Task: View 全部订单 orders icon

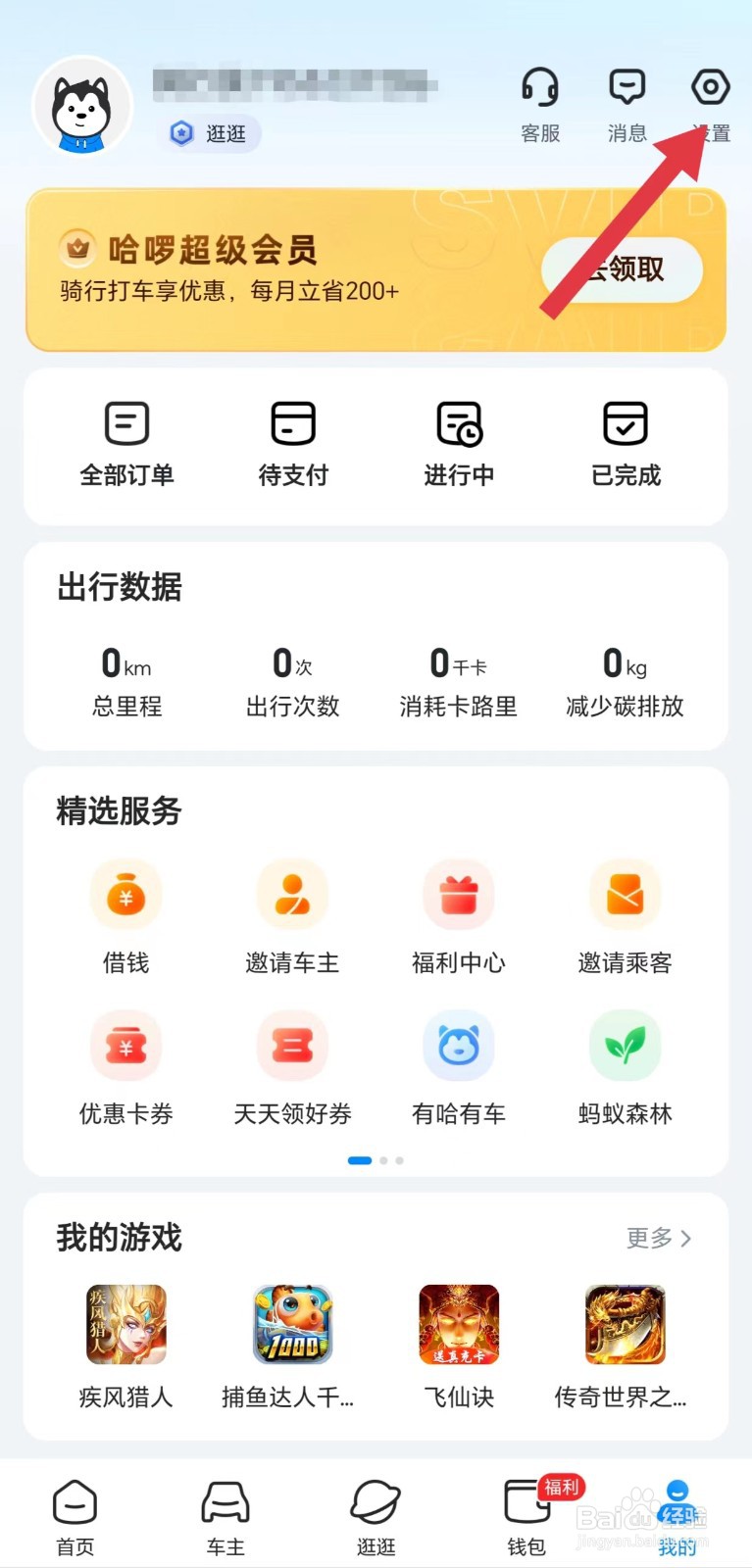Action: (x=126, y=441)
